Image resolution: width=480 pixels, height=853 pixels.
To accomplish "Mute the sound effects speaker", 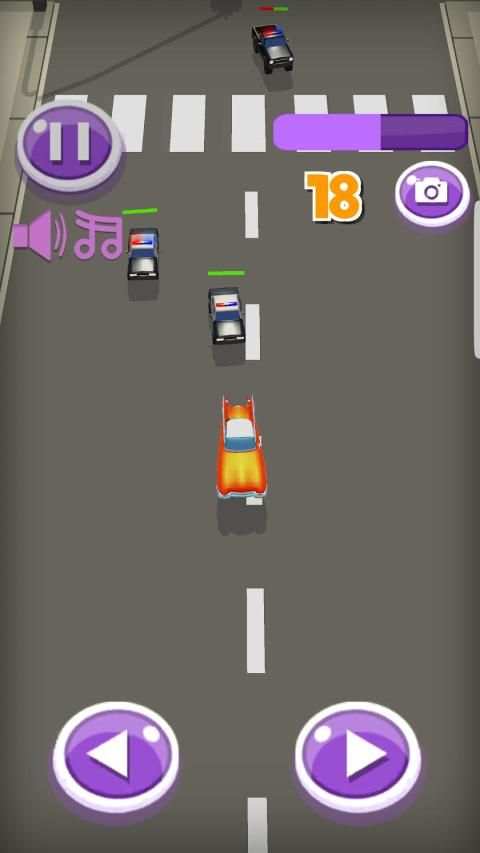I will (x=39, y=235).
